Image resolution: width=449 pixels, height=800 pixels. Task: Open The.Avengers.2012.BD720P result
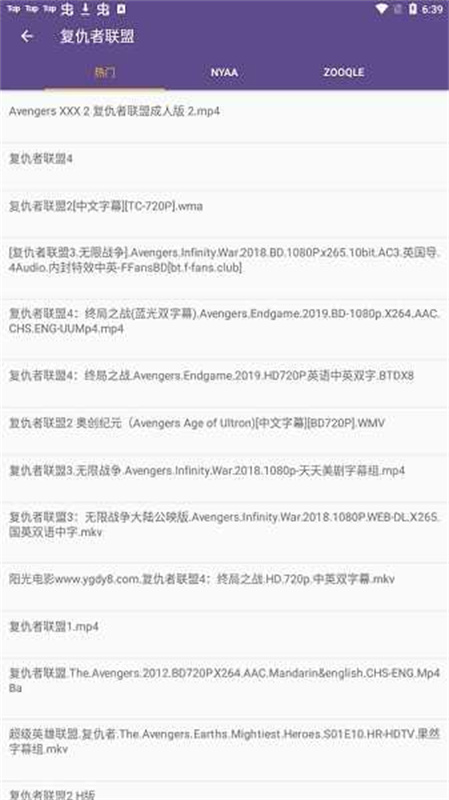pyautogui.click(x=224, y=687)
